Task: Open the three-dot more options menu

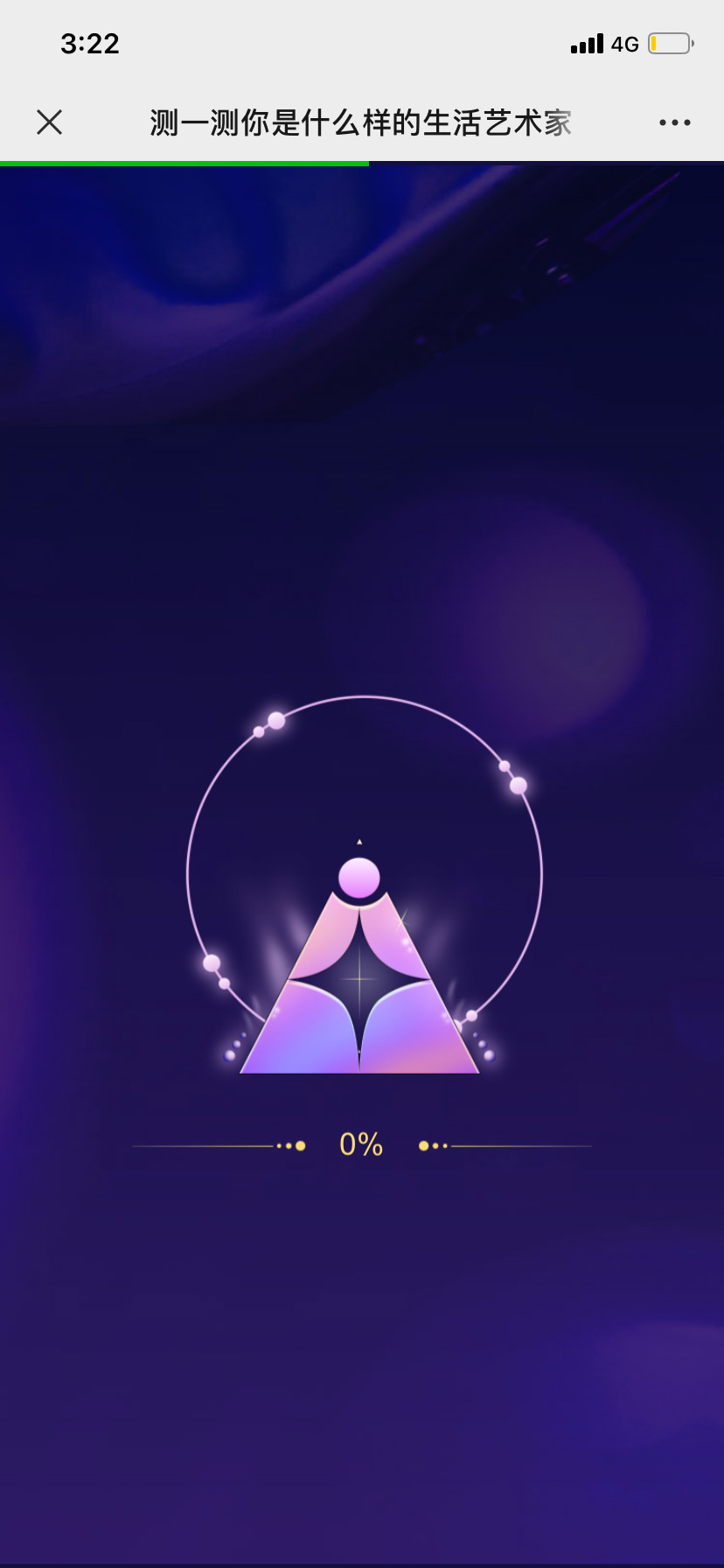Action: click(x=674, y=122)
